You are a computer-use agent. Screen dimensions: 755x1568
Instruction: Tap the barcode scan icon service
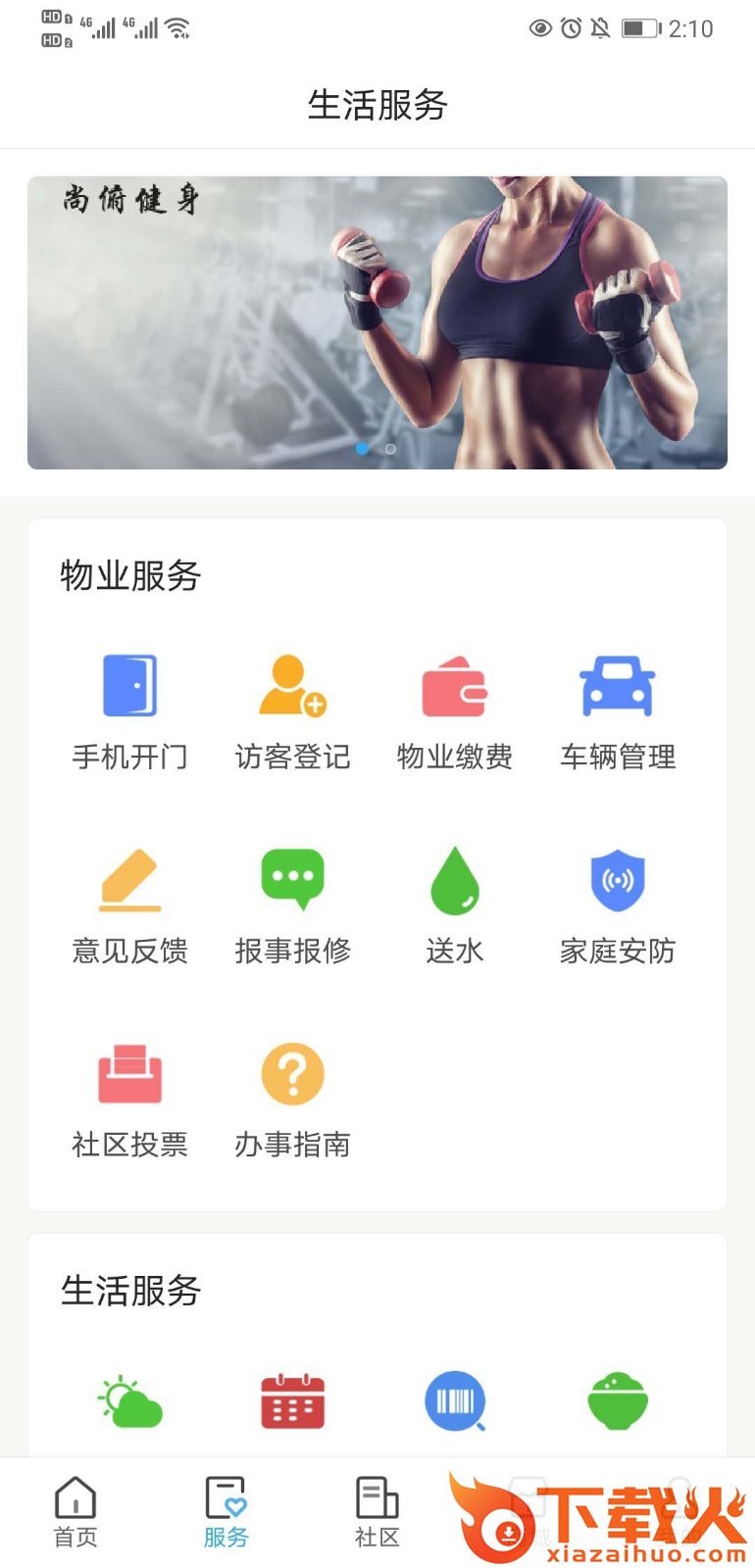[455, 1402]
